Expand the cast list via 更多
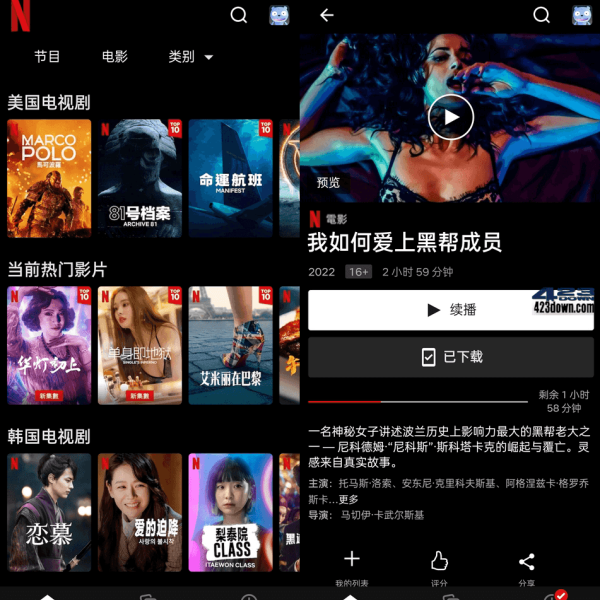The image size is (600, 600). click(x=347, y=499)
